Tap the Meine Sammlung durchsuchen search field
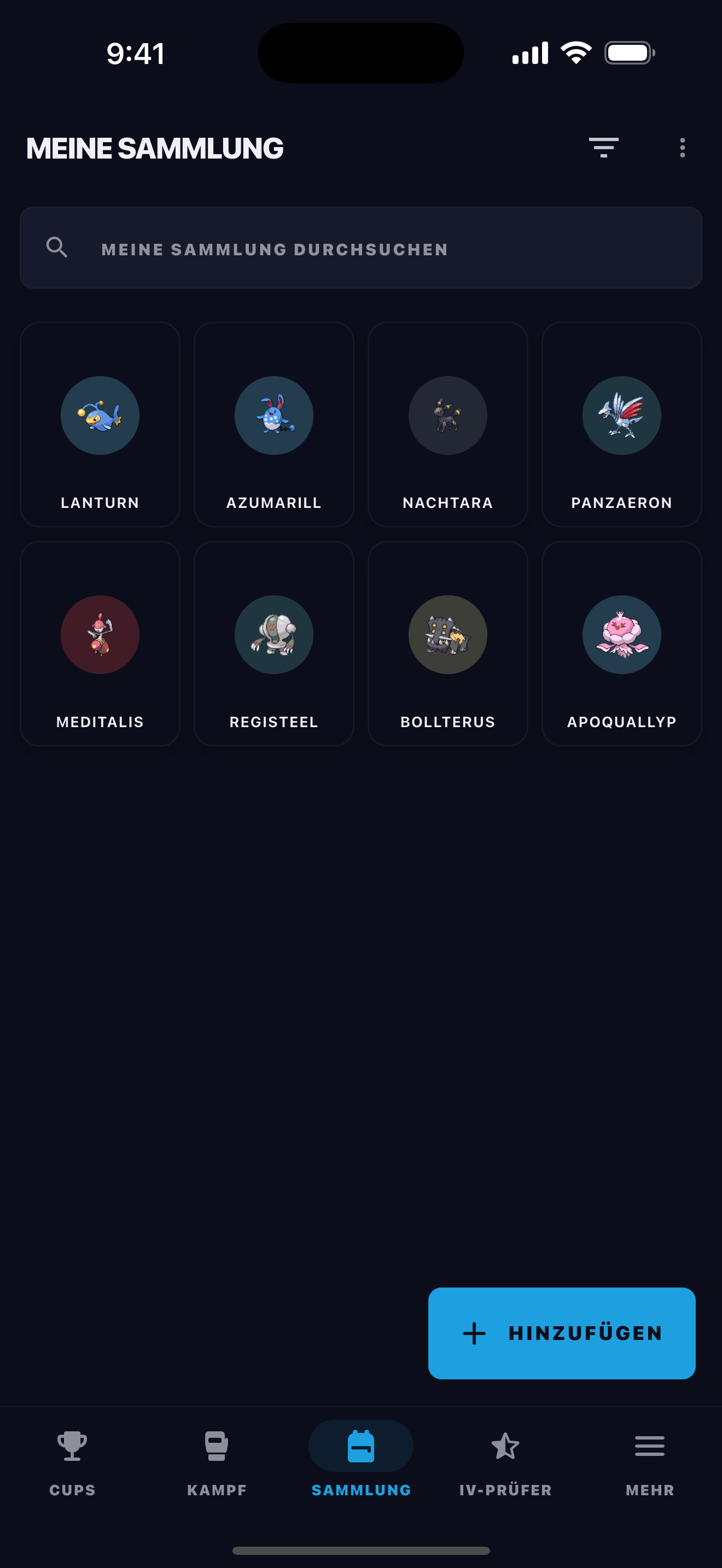722x1568 pixels. (361, 248)
